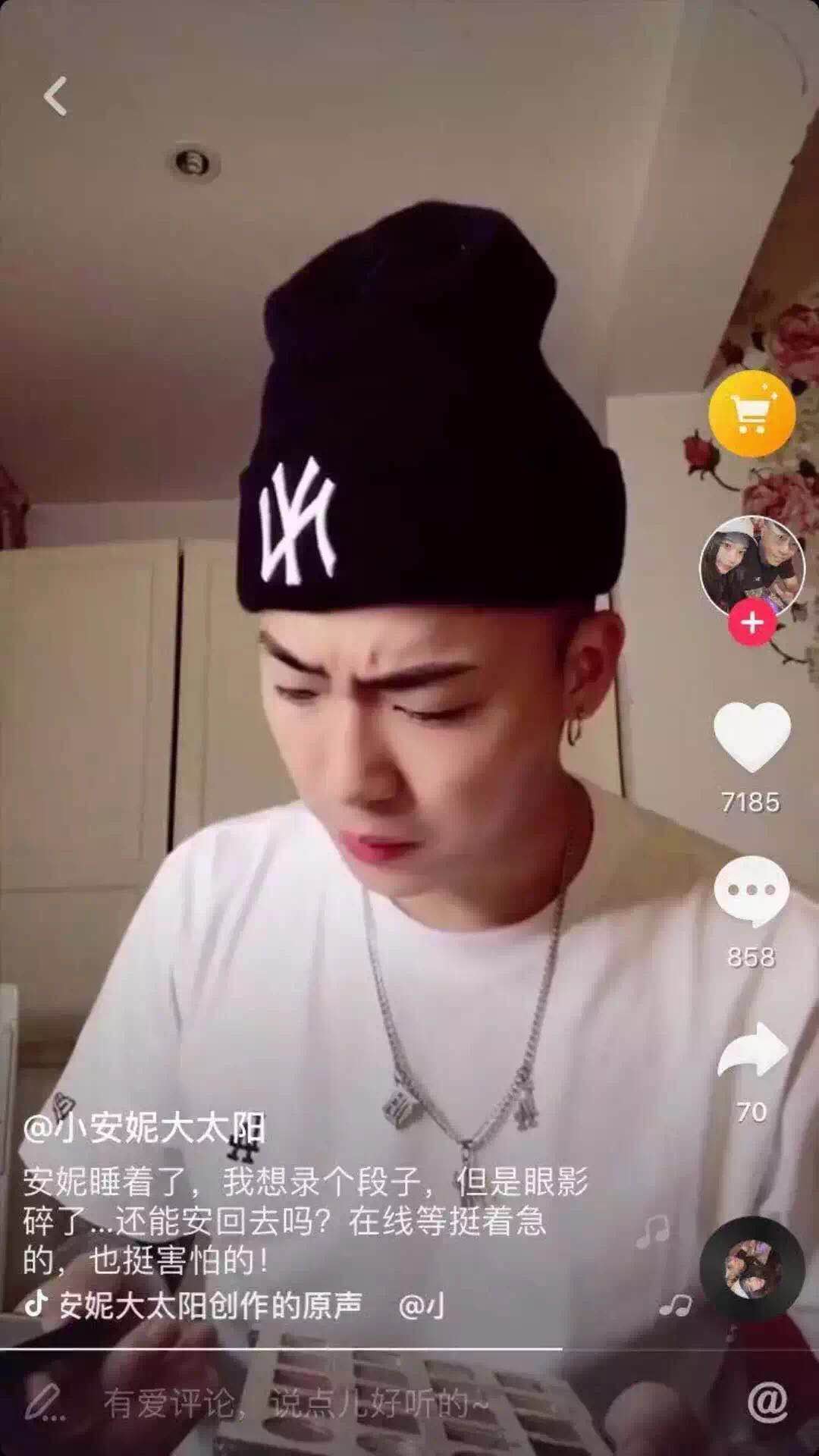Go back using the top-left arrow
This screenshot has width=819, height=1456.
click(x=55, y=96)
